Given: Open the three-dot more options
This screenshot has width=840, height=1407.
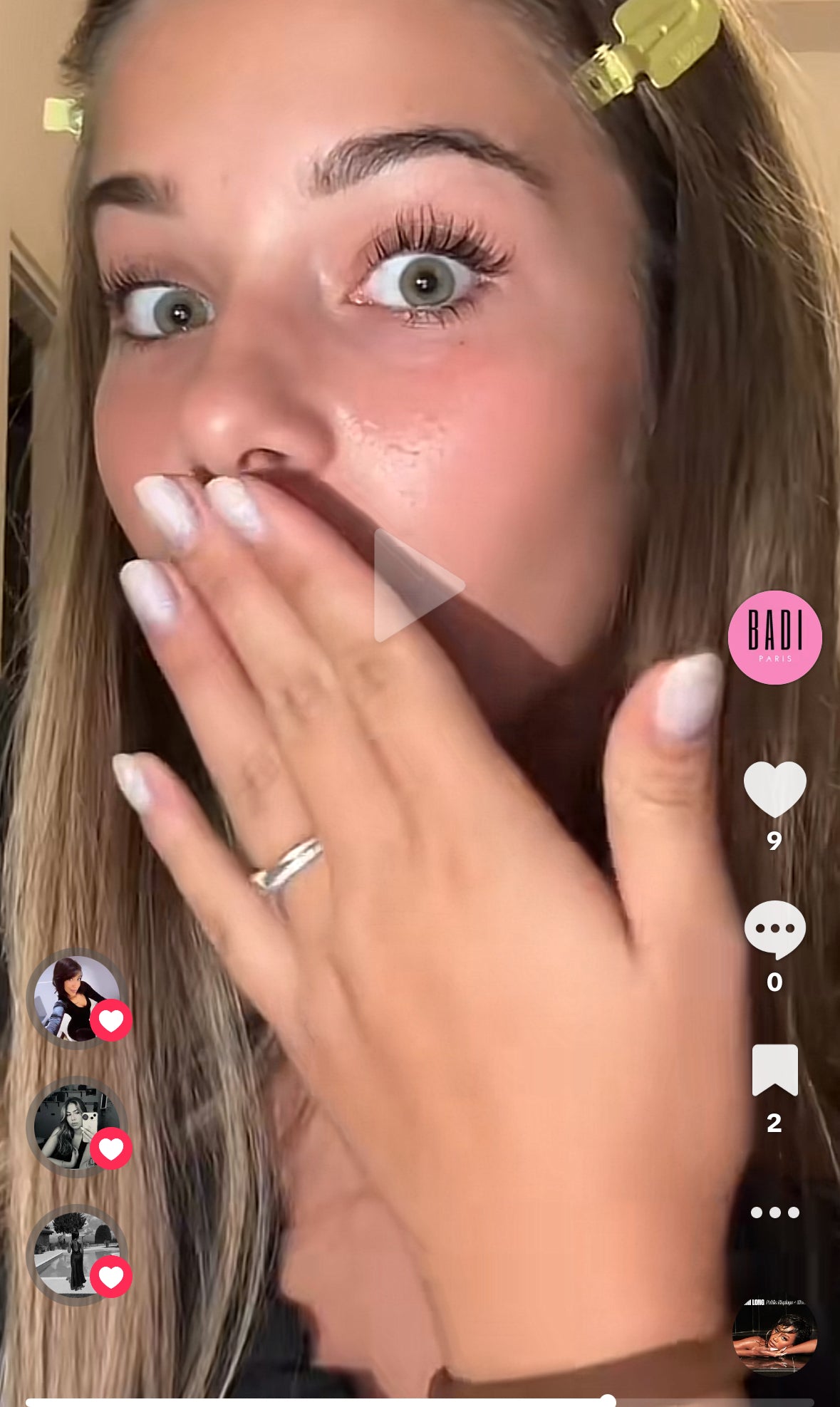Looking at the screenshot, I should point(774,1212).
